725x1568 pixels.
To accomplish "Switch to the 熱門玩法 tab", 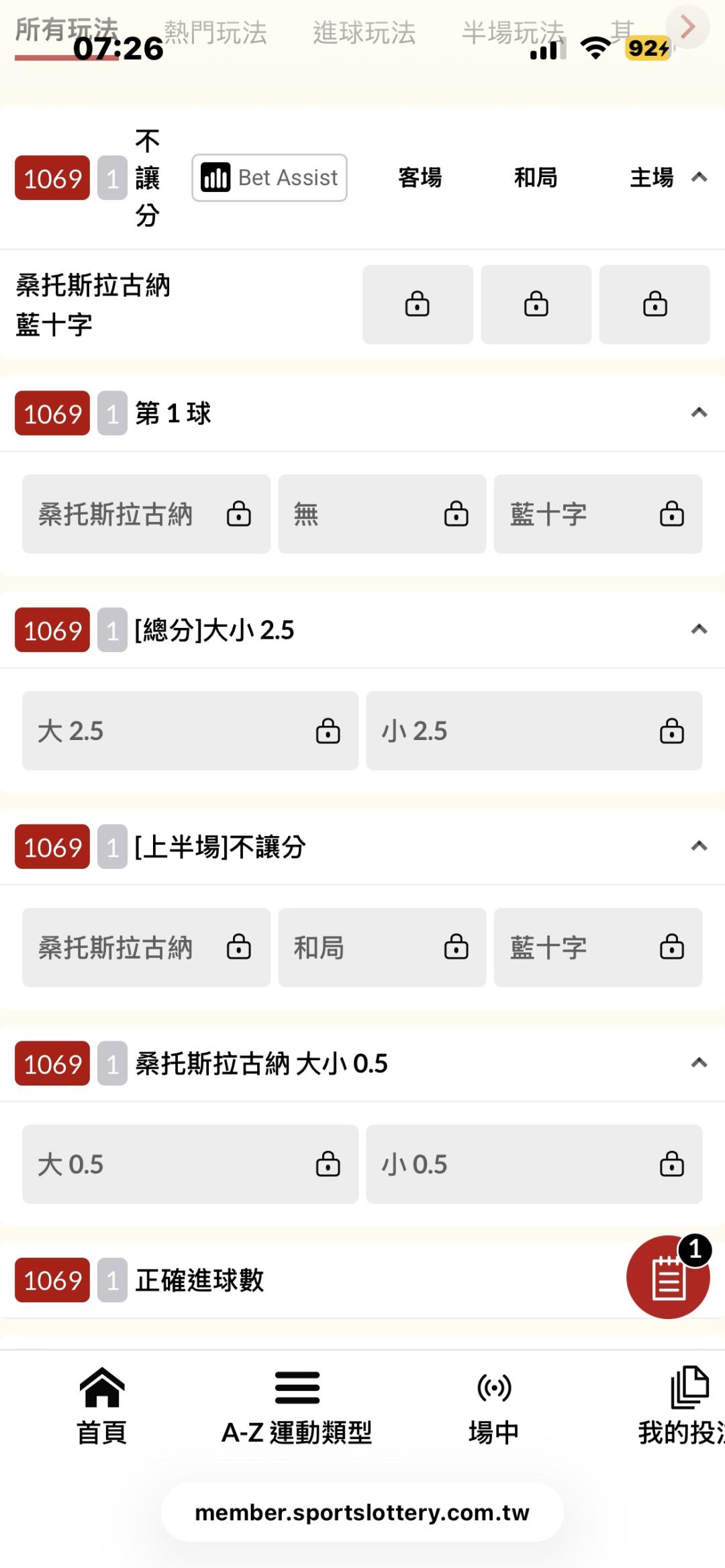I will pos(215,32).
